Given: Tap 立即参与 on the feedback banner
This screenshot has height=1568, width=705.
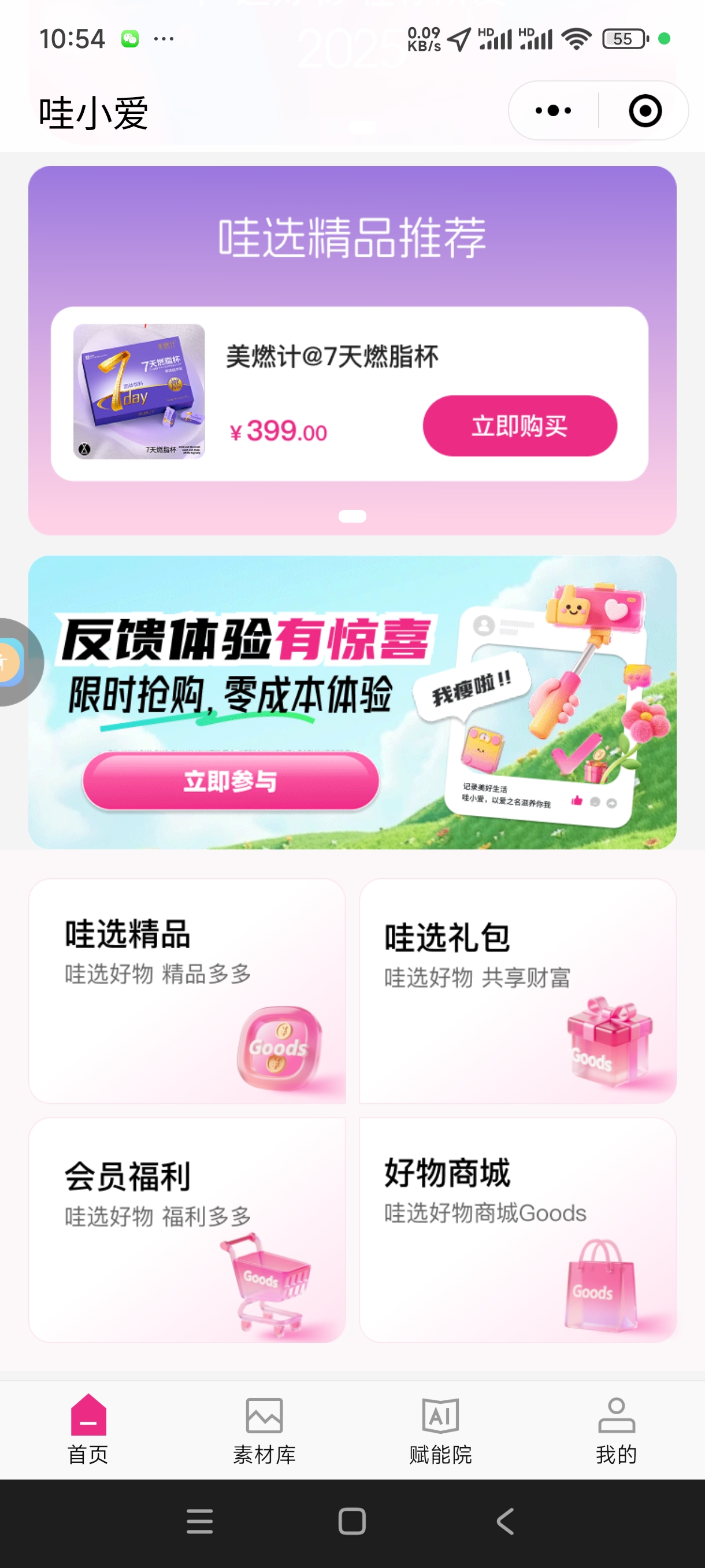Looking at the screenshot, I should [231, 781].
